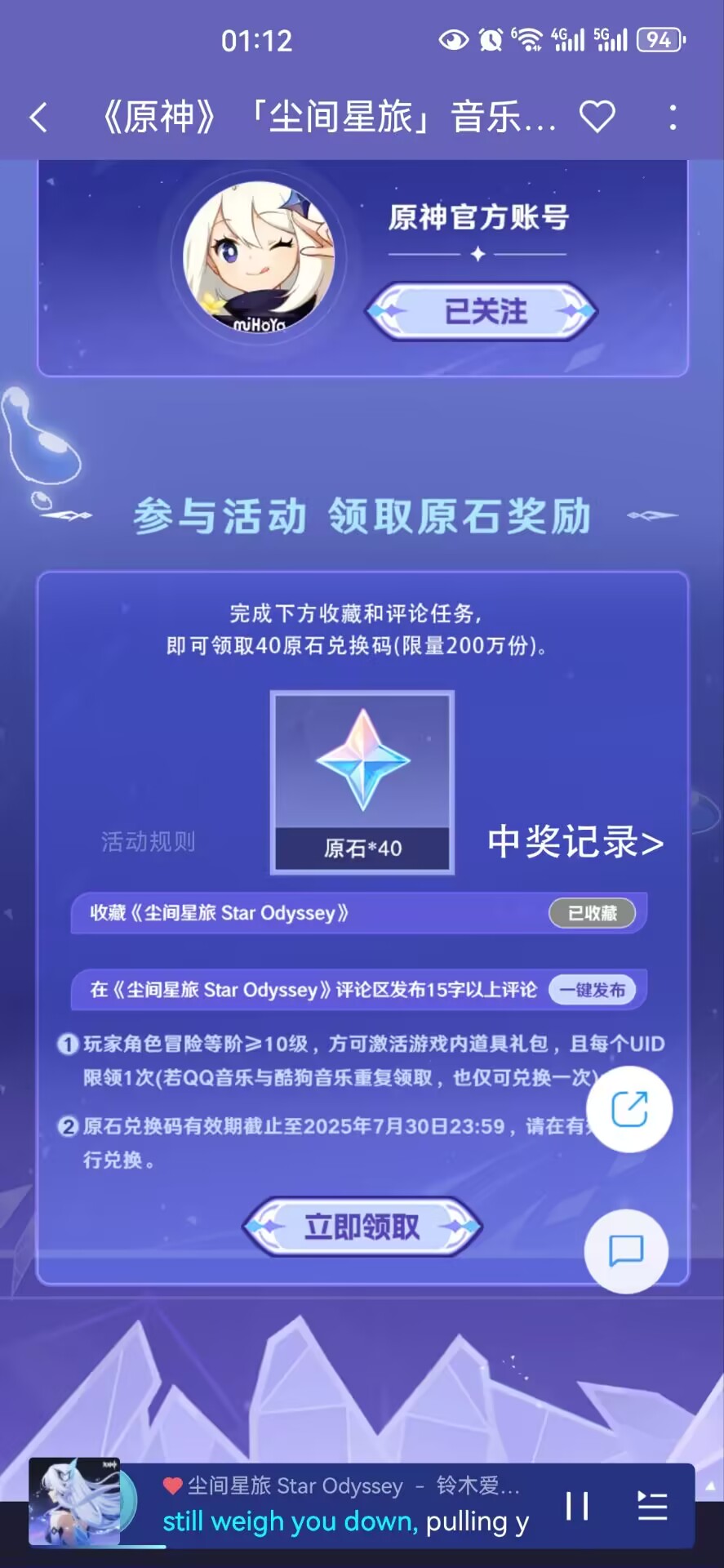
Task: Tap the 已收藏 button for Star Odyssey
Action: pos(593,913)
